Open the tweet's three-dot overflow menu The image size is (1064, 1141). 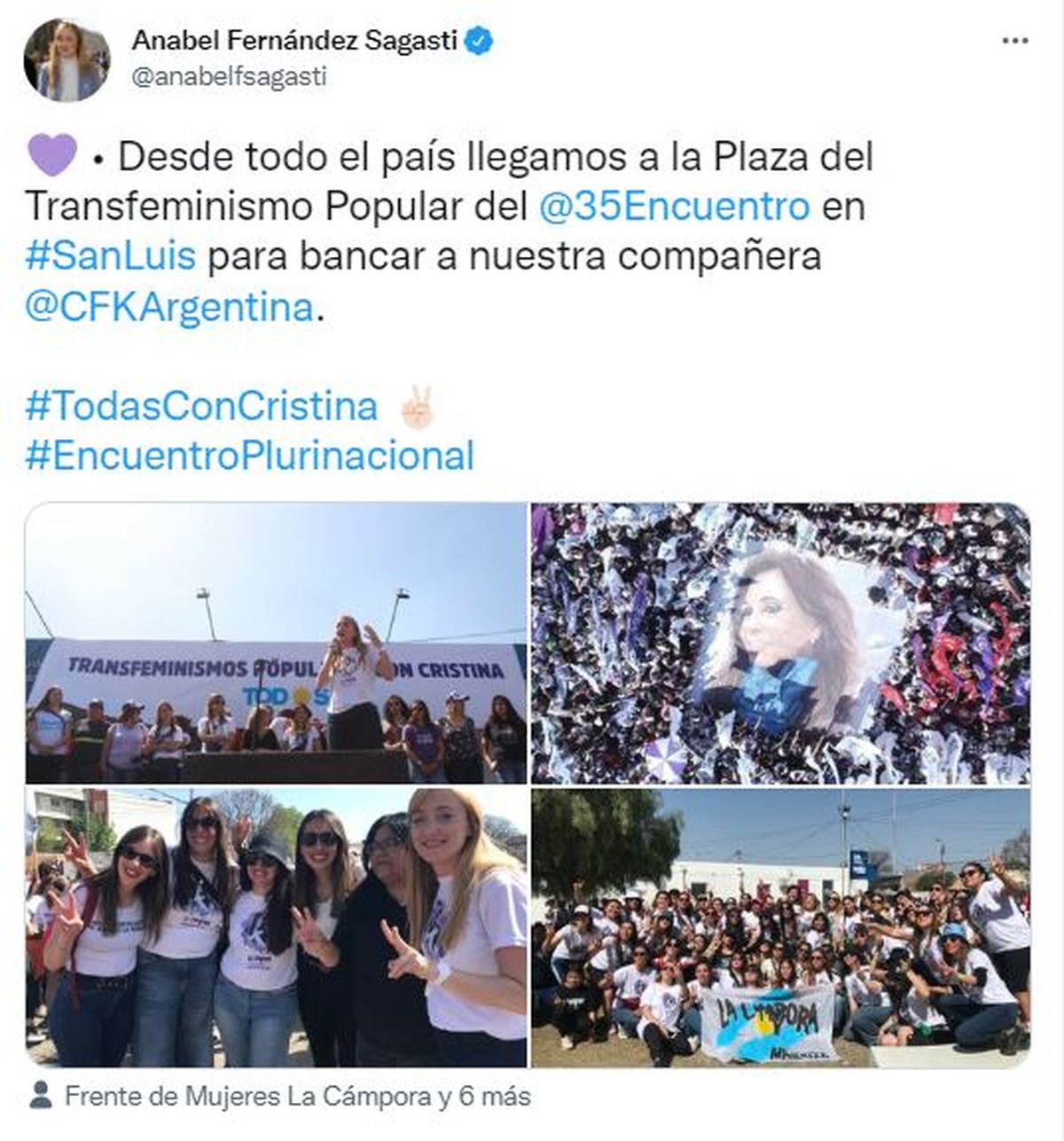click(x=1014, y=41)
